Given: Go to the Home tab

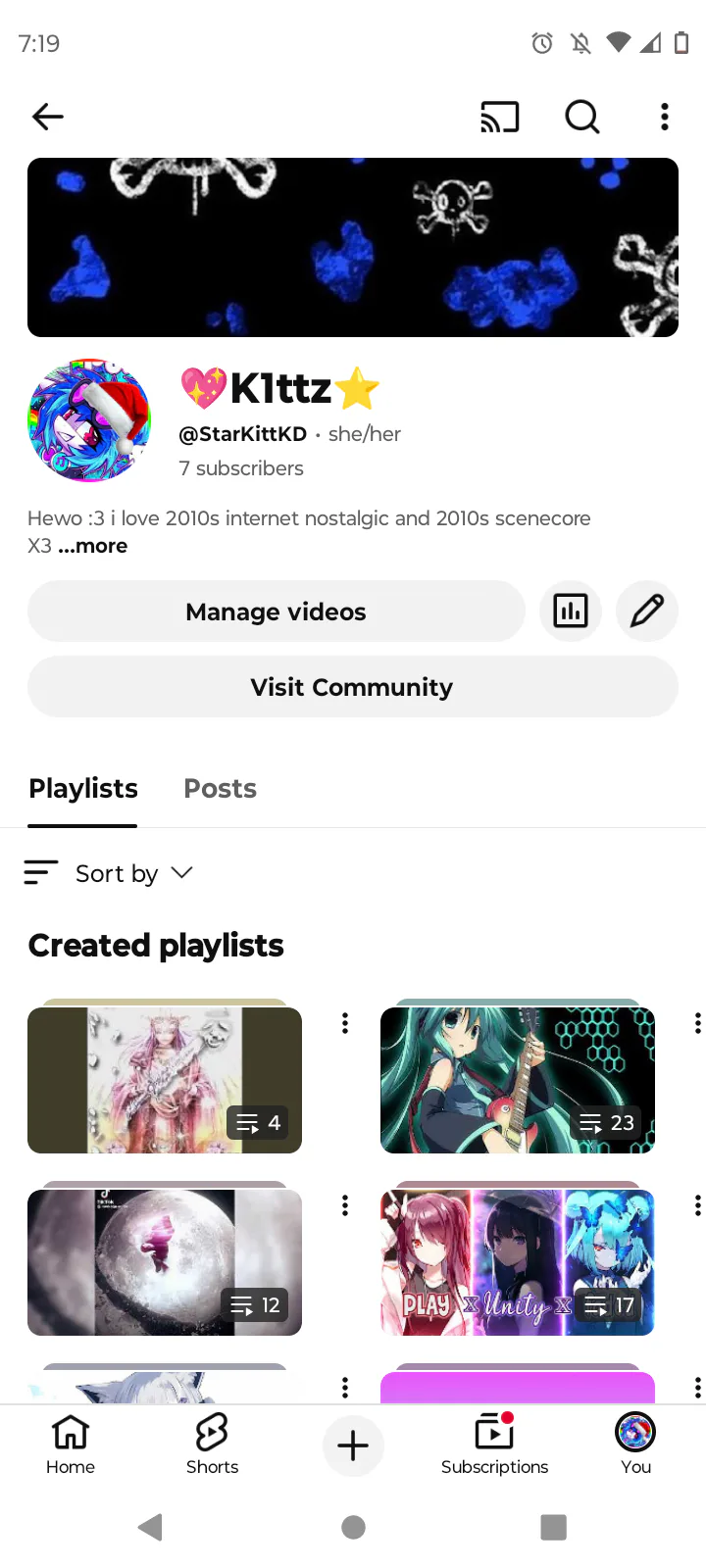Looking at the screenshot, I should coord(71,1445).
